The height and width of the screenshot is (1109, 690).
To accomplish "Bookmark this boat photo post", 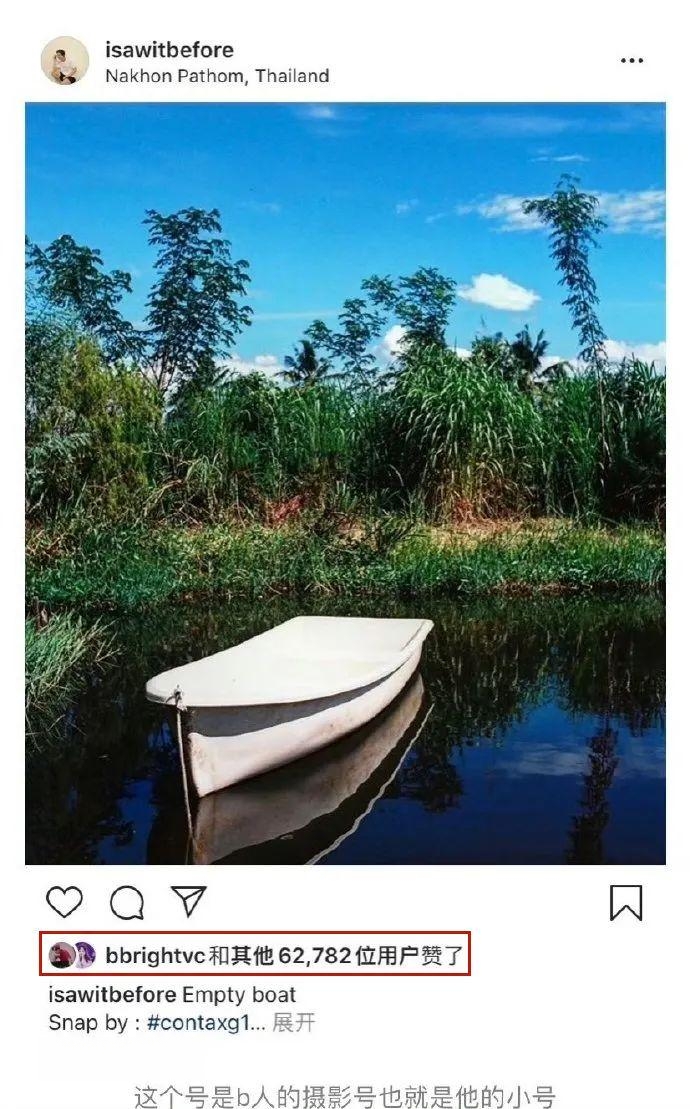I will point(626,902).
